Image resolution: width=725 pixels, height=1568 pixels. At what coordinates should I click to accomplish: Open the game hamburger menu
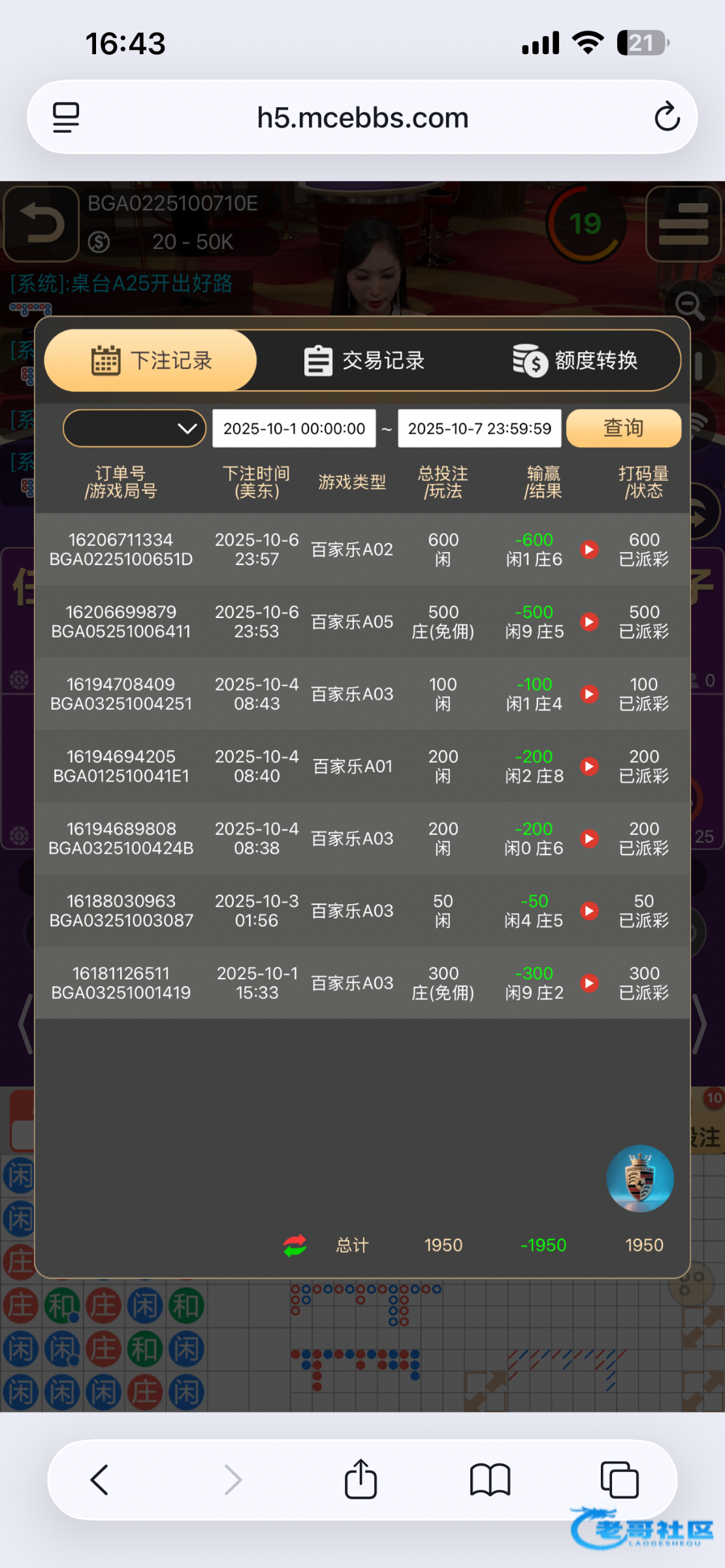coord(683,223)
